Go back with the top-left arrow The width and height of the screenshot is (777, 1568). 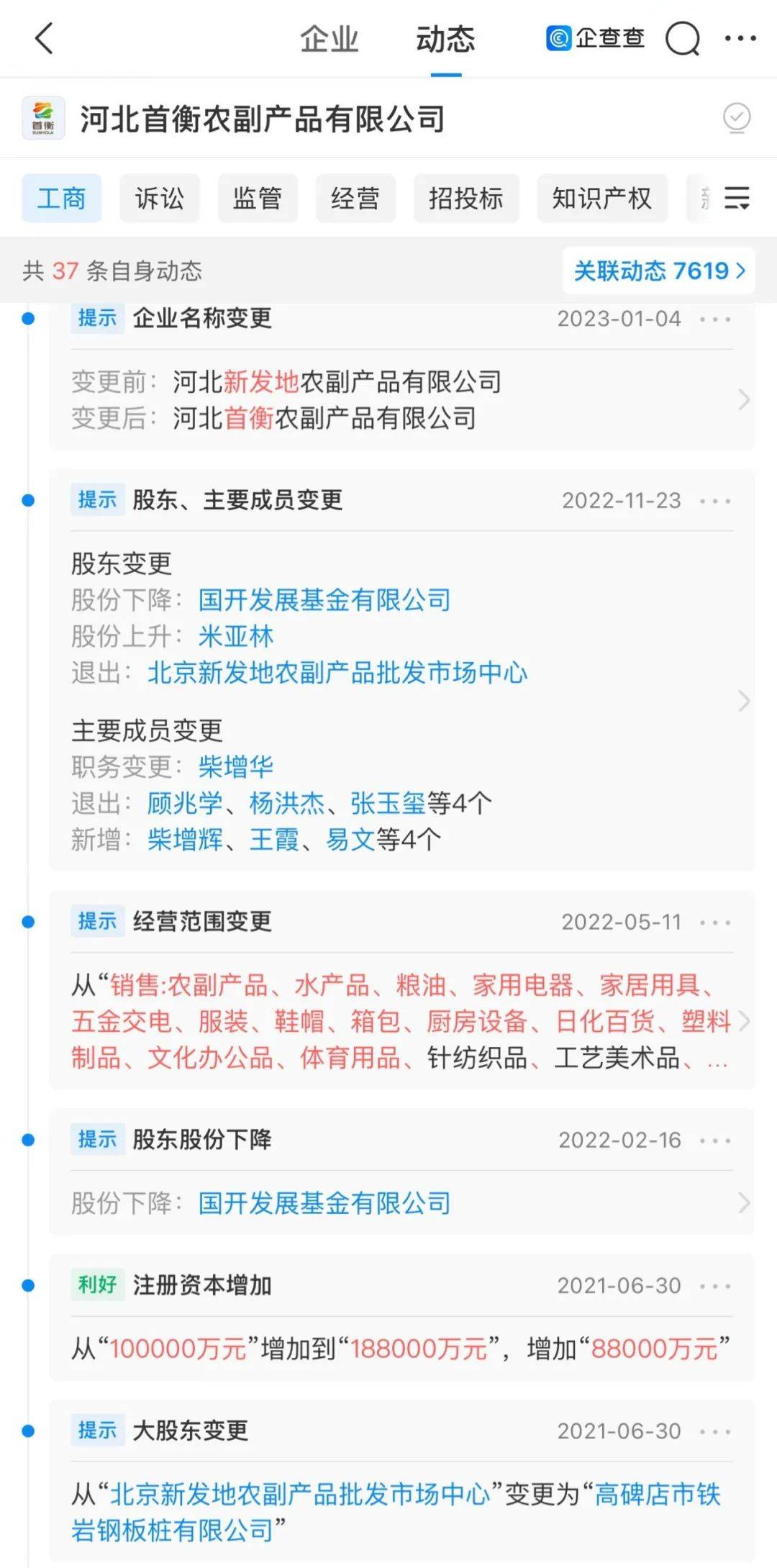(45, 38)
